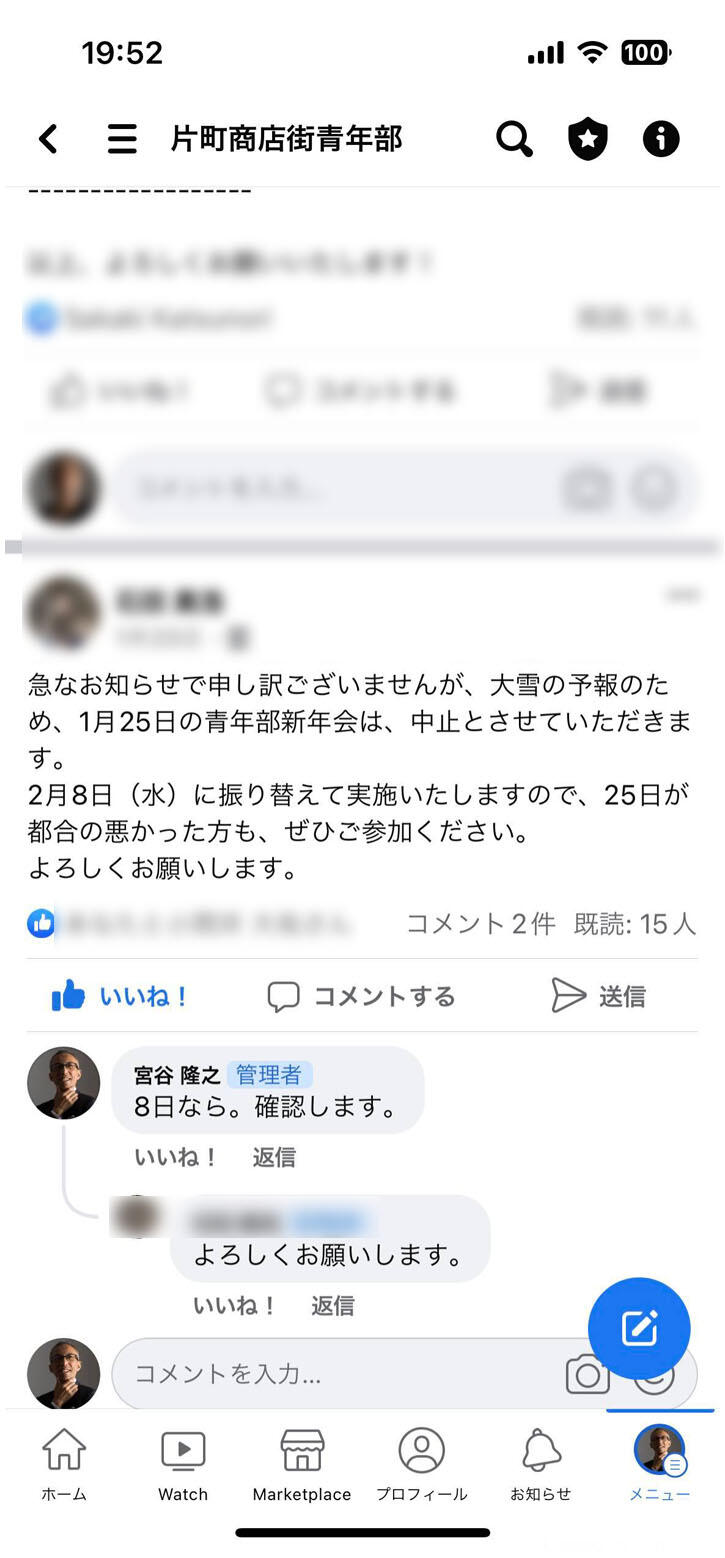Toggle いいね！ on the snow cancellation post
Screen dimensions: 725x1558
click(x=120, y=995)
